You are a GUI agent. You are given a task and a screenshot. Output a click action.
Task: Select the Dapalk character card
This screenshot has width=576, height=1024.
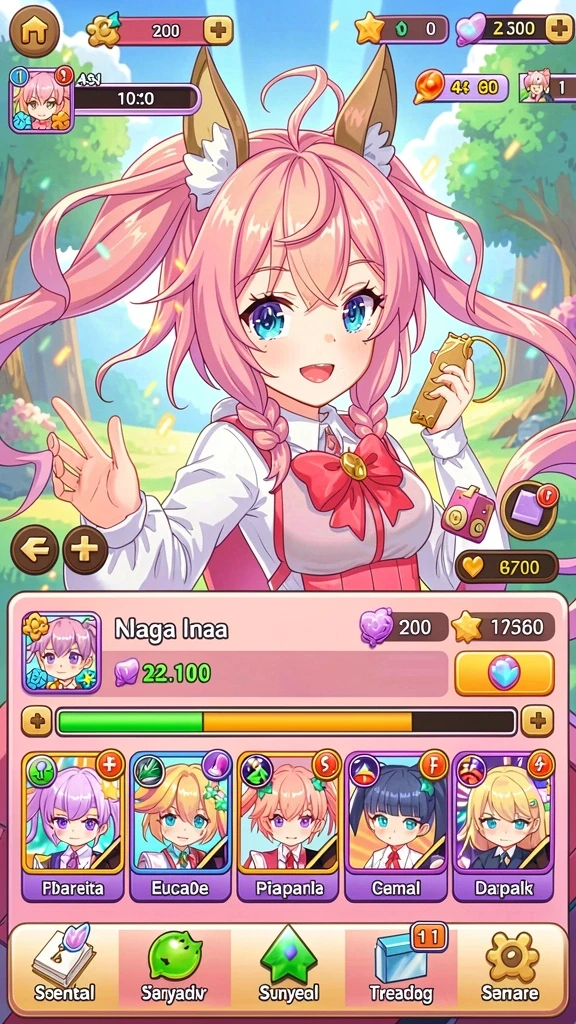pyautogui.click(x=504, y=826)
